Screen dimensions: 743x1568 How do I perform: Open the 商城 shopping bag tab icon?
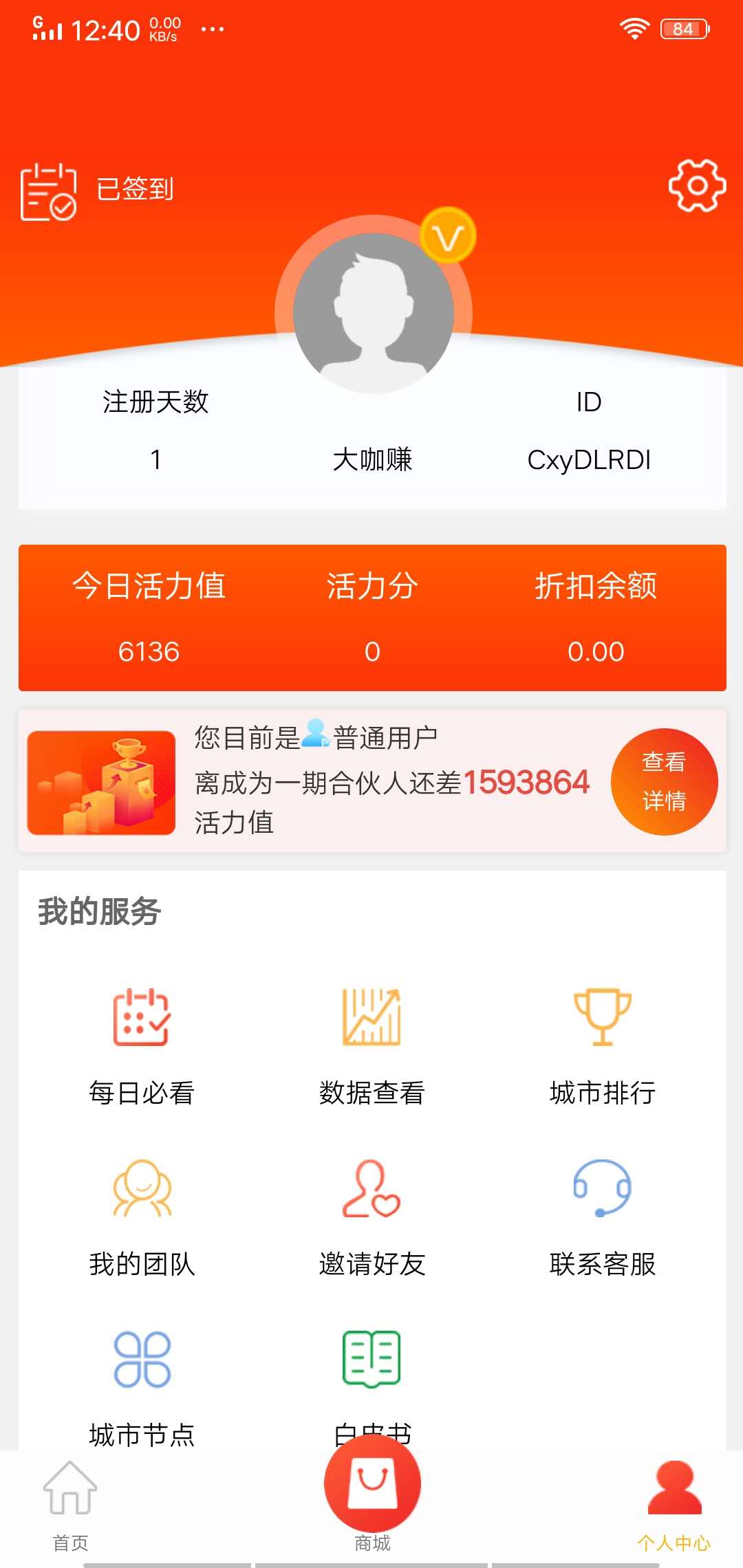[371, 1485]
